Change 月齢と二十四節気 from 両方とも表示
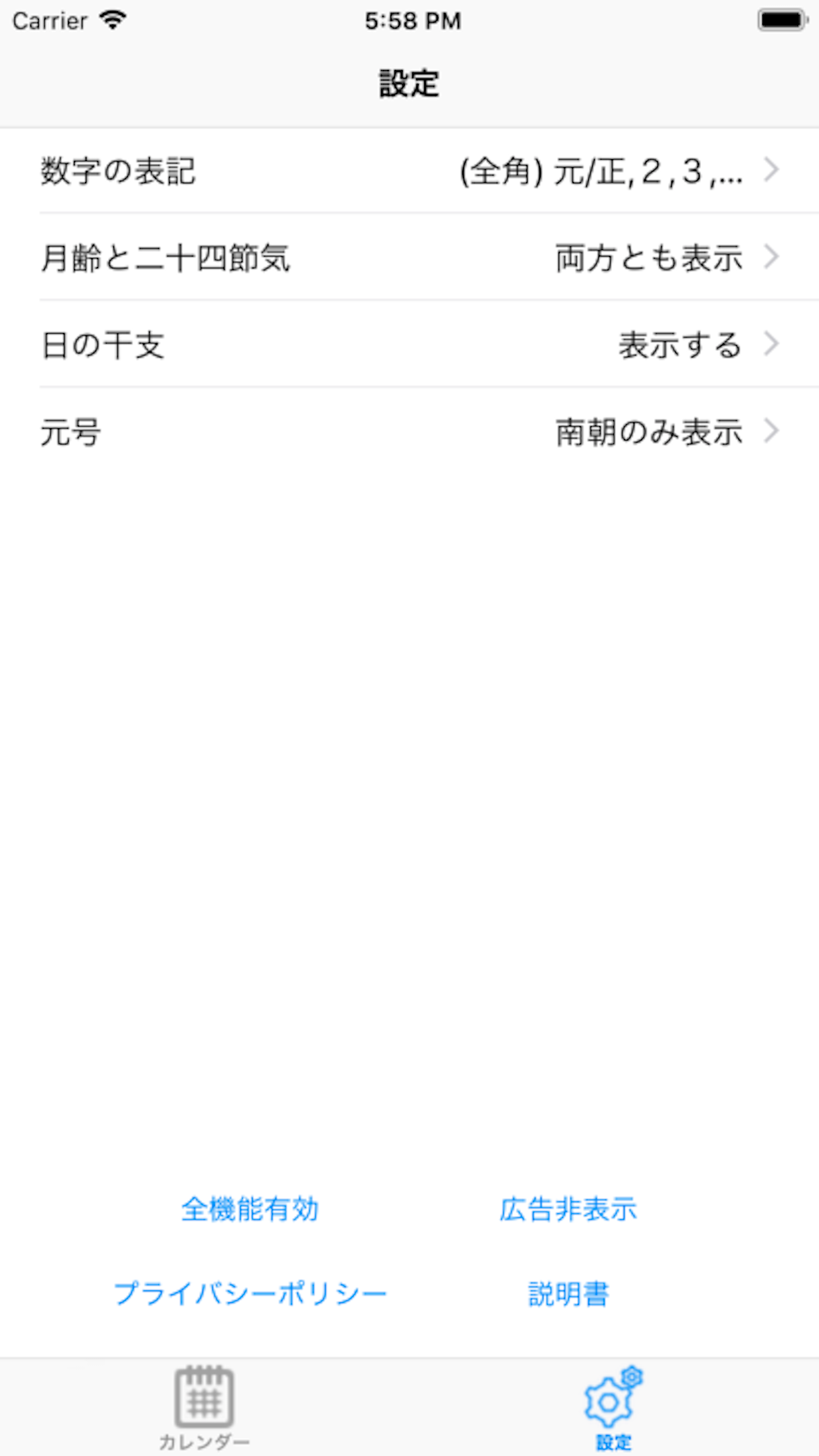Screen dimensions: 819x1456 point(409,258)
